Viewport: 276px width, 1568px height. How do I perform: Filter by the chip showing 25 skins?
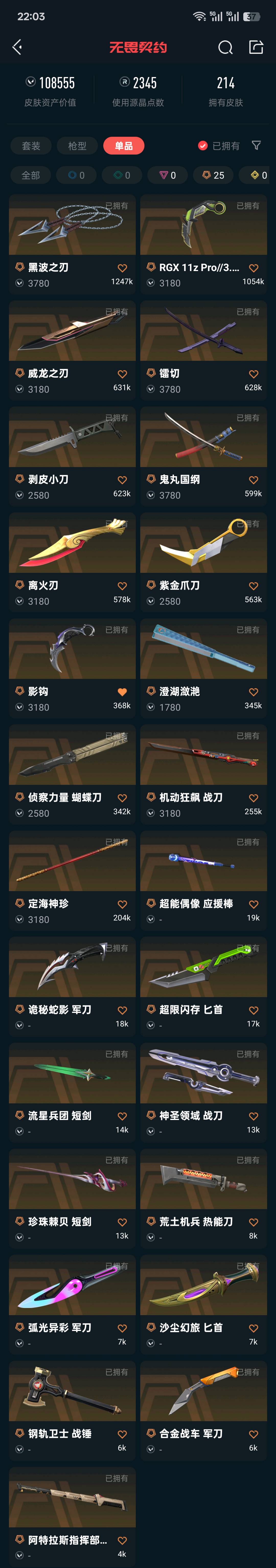click(213, 175)
